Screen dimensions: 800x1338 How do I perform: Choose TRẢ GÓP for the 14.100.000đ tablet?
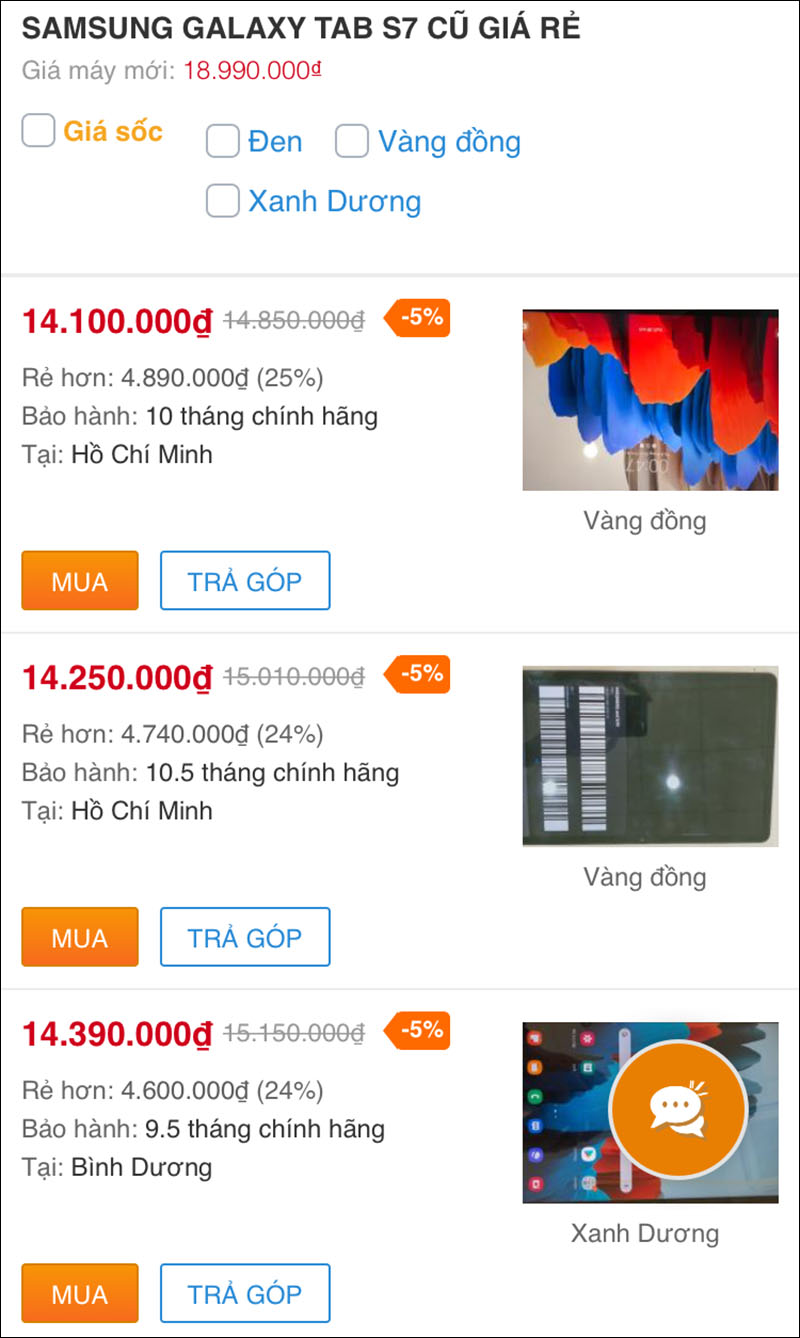[245, 581]
